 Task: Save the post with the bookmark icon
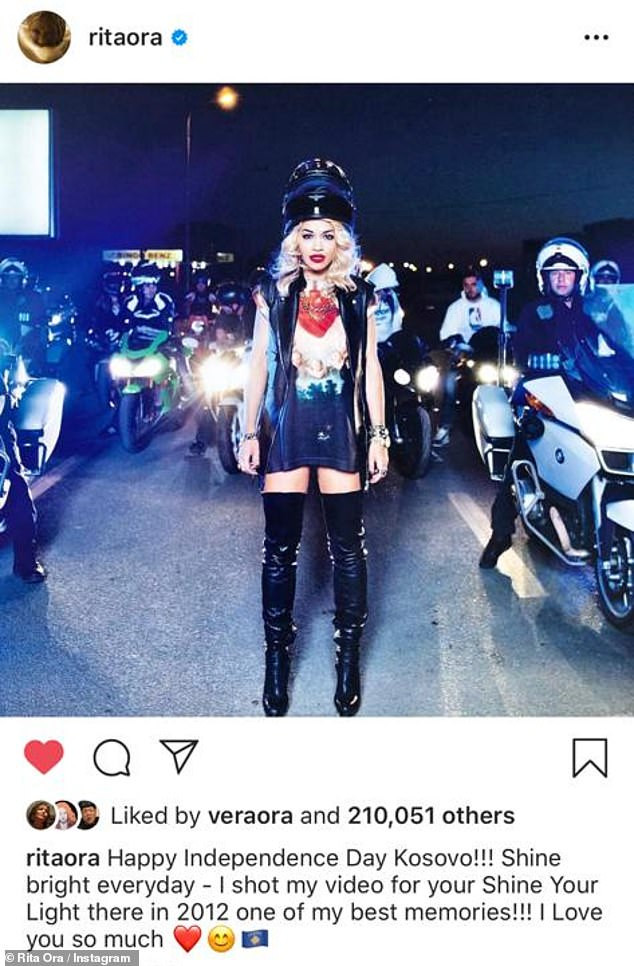point(590,758)
